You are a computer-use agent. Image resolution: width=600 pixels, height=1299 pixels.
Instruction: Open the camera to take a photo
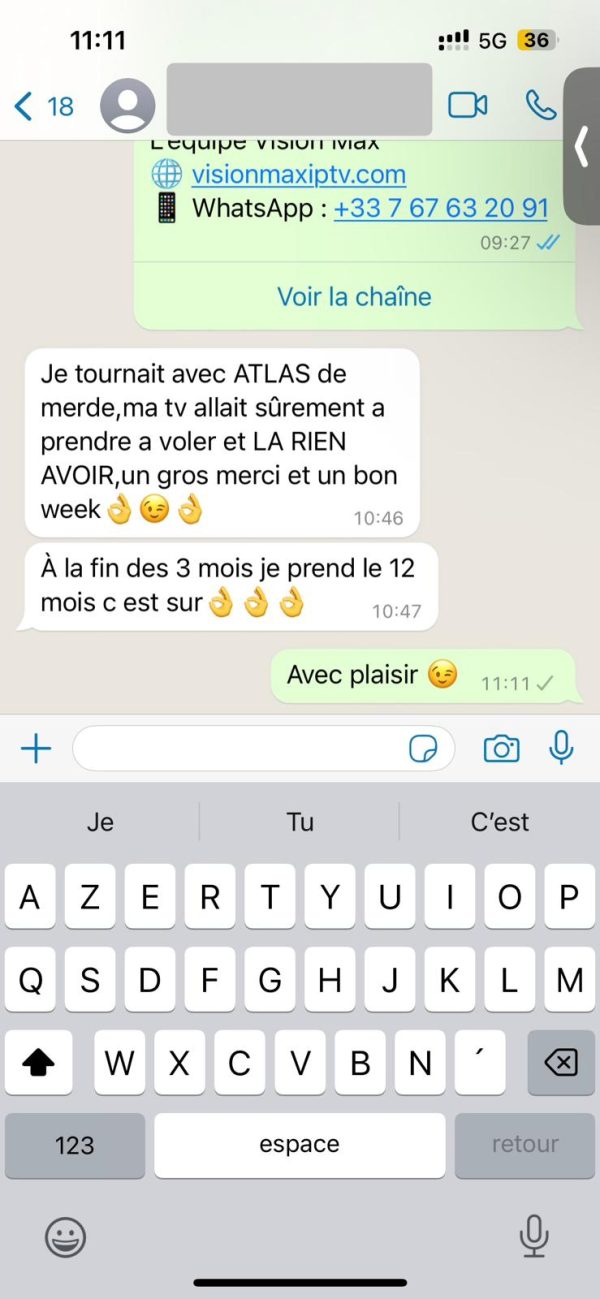(501, 748)
